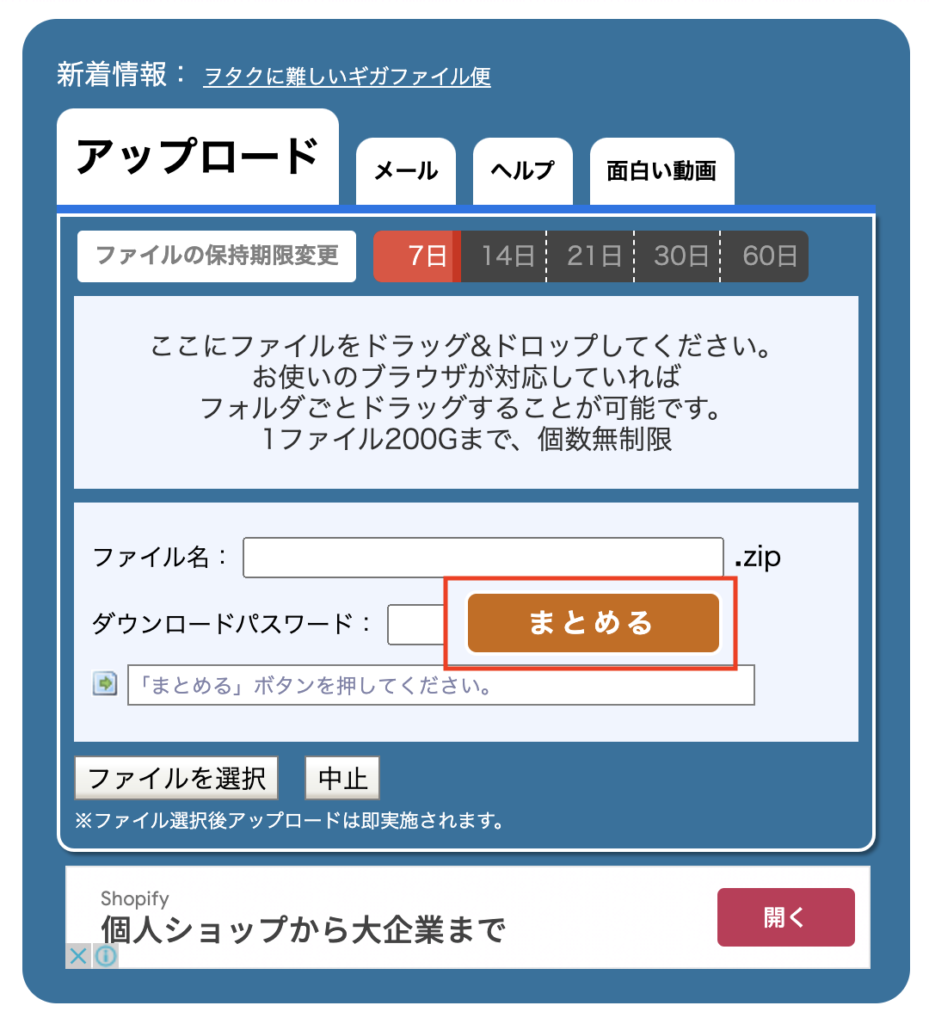Select 60日 as file retention period
929x1024 pixels.
(x=766, y=256)
